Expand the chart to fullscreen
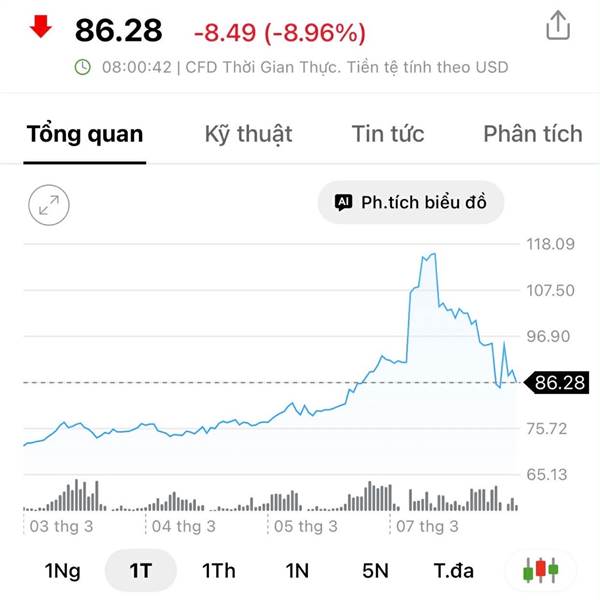Viewport: 600px width, 600px height. coord(49,205)
